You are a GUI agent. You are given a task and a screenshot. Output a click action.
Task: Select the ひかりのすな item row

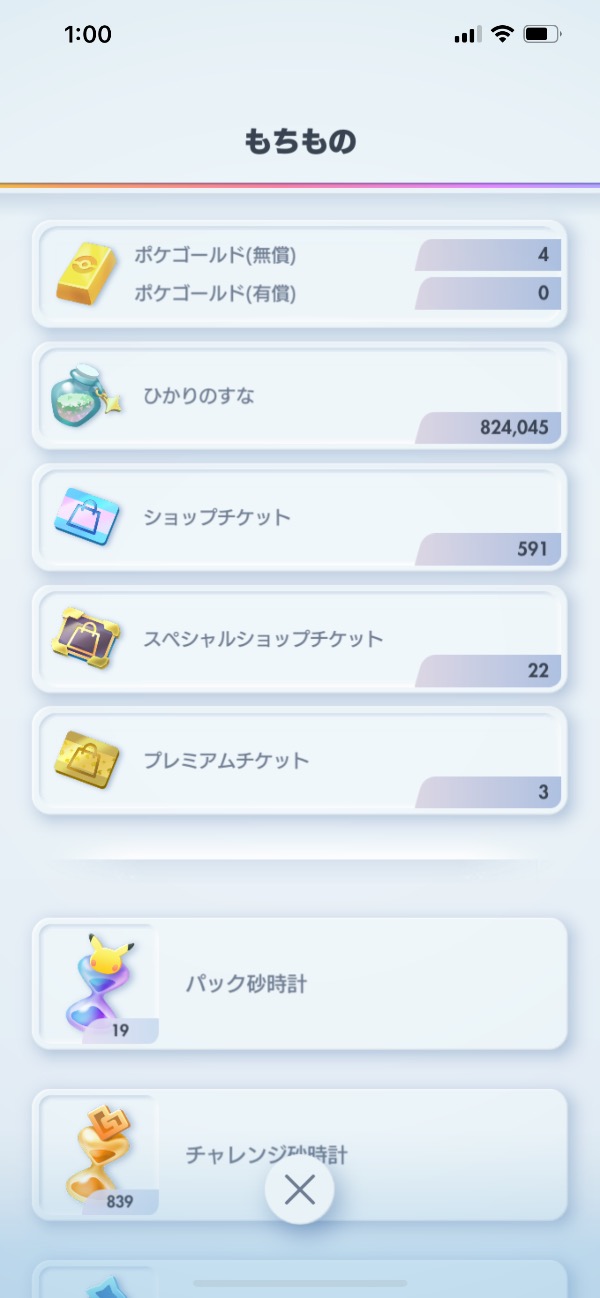299,396
